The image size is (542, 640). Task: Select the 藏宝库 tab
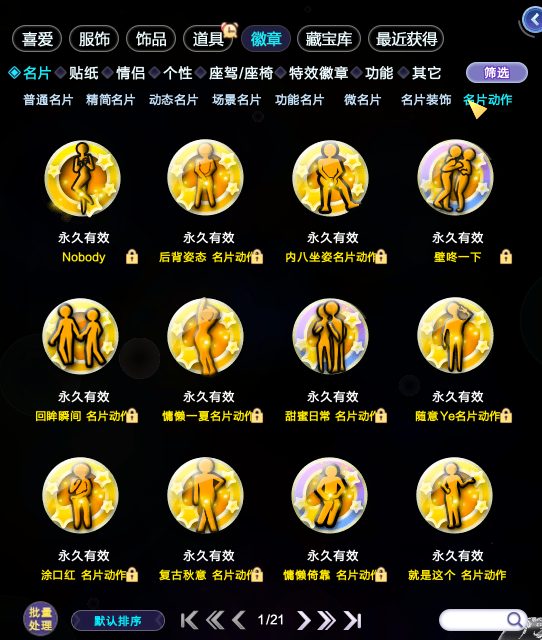329,39
